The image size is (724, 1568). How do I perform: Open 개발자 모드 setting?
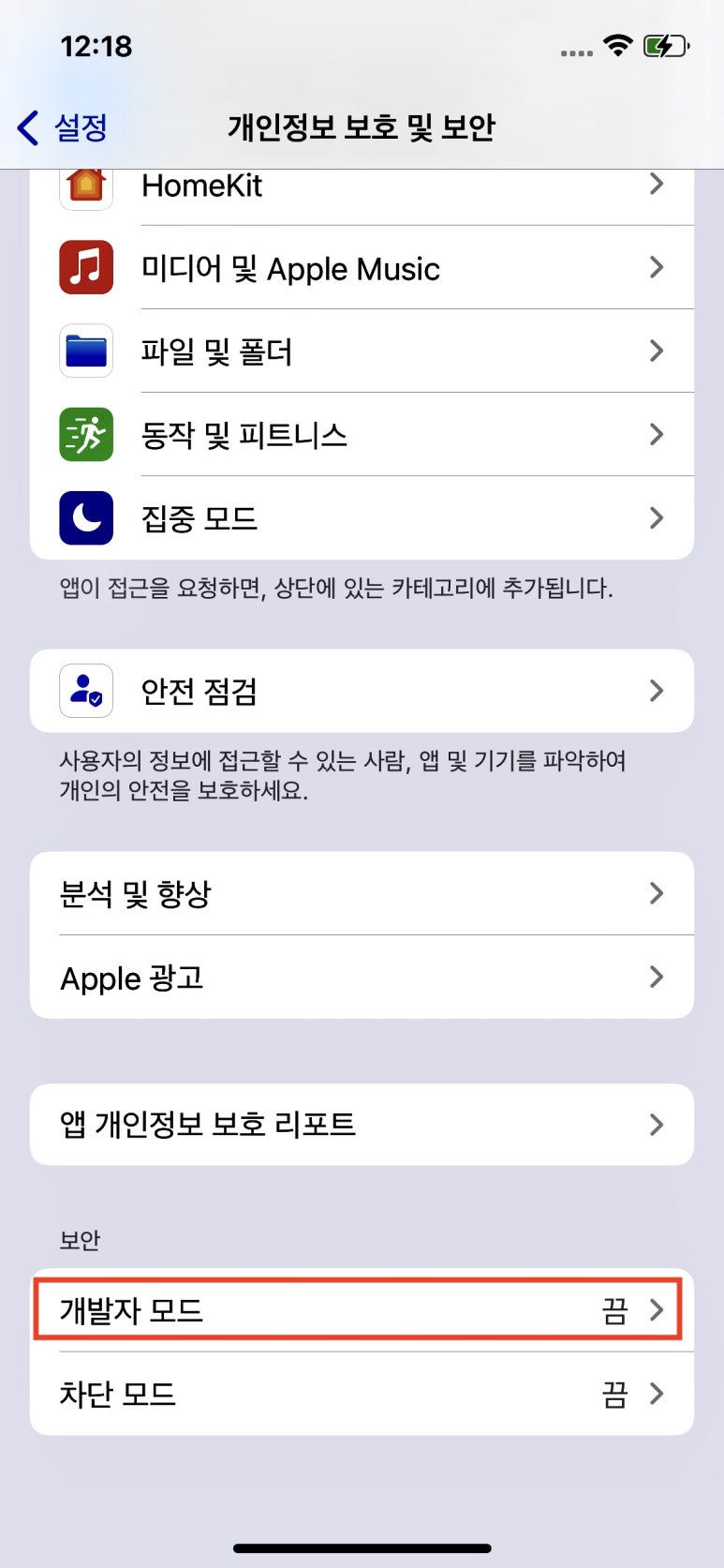362,1309
